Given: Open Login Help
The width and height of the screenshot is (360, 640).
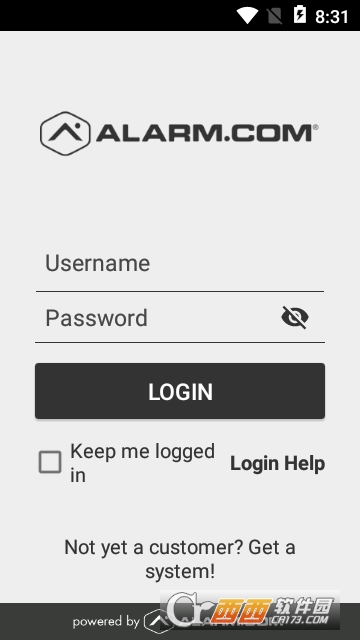Looking at the screenshot, I should [278, 463].
